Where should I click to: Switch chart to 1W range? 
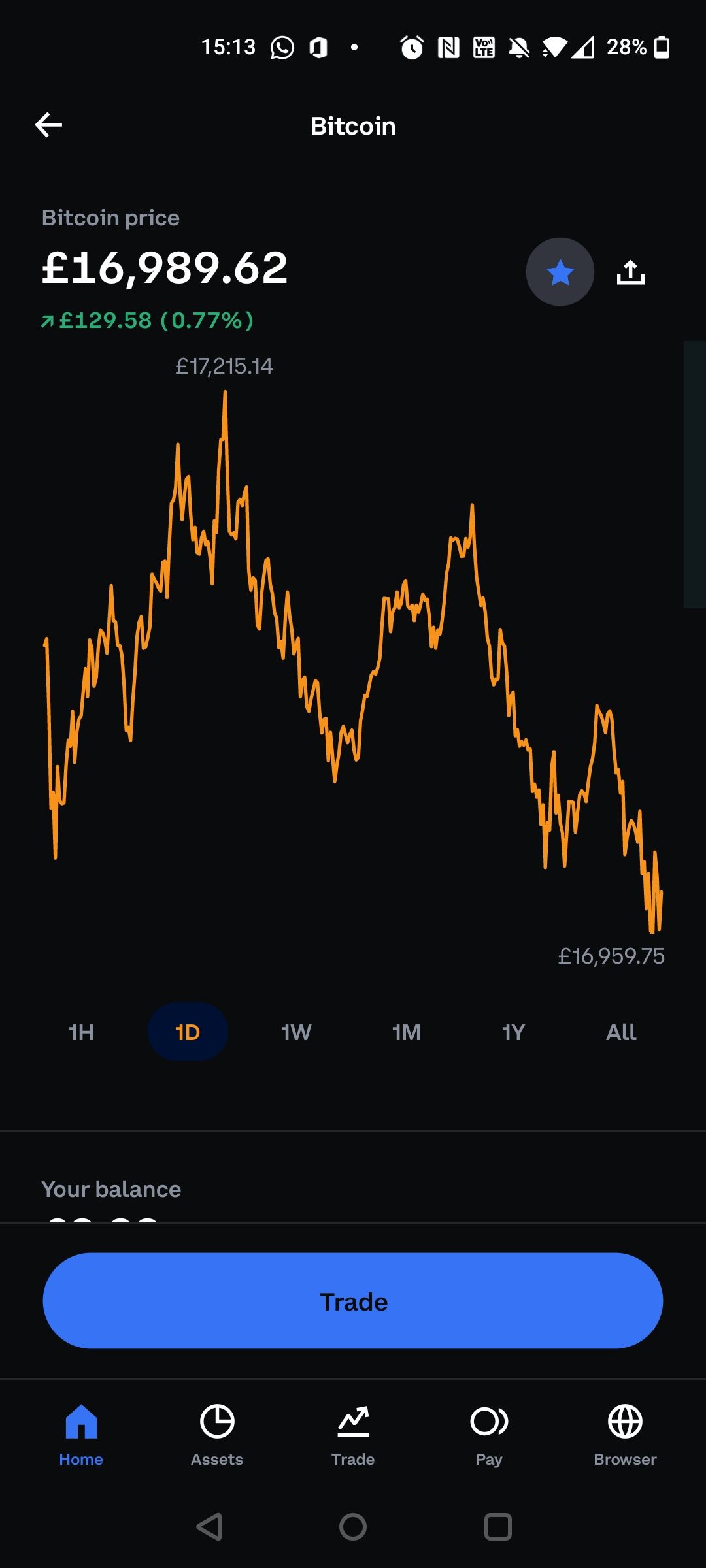click(296, 1032)
